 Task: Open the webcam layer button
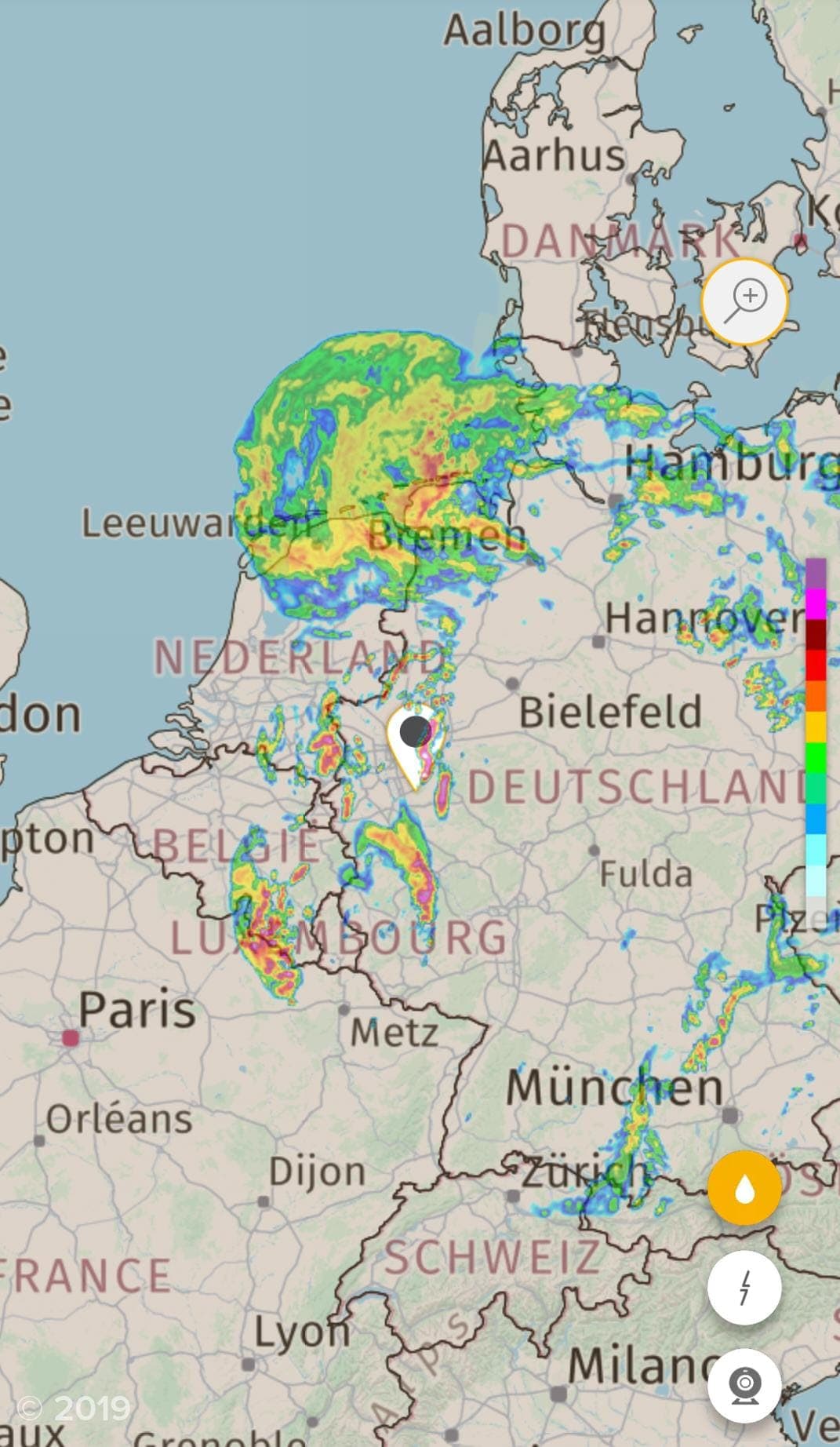pyautogui.click(x=744, y=1386)
